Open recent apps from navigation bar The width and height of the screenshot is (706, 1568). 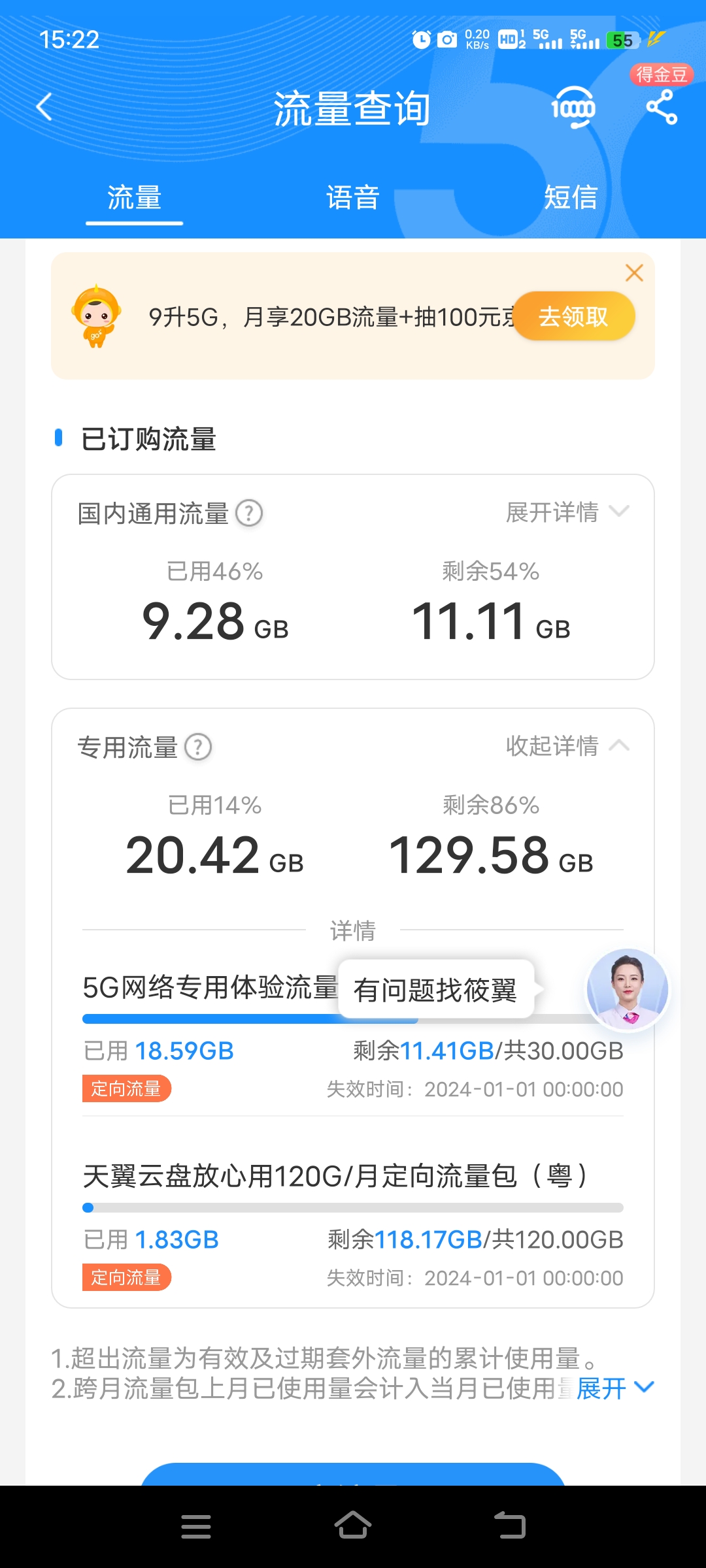(196, 1526)
